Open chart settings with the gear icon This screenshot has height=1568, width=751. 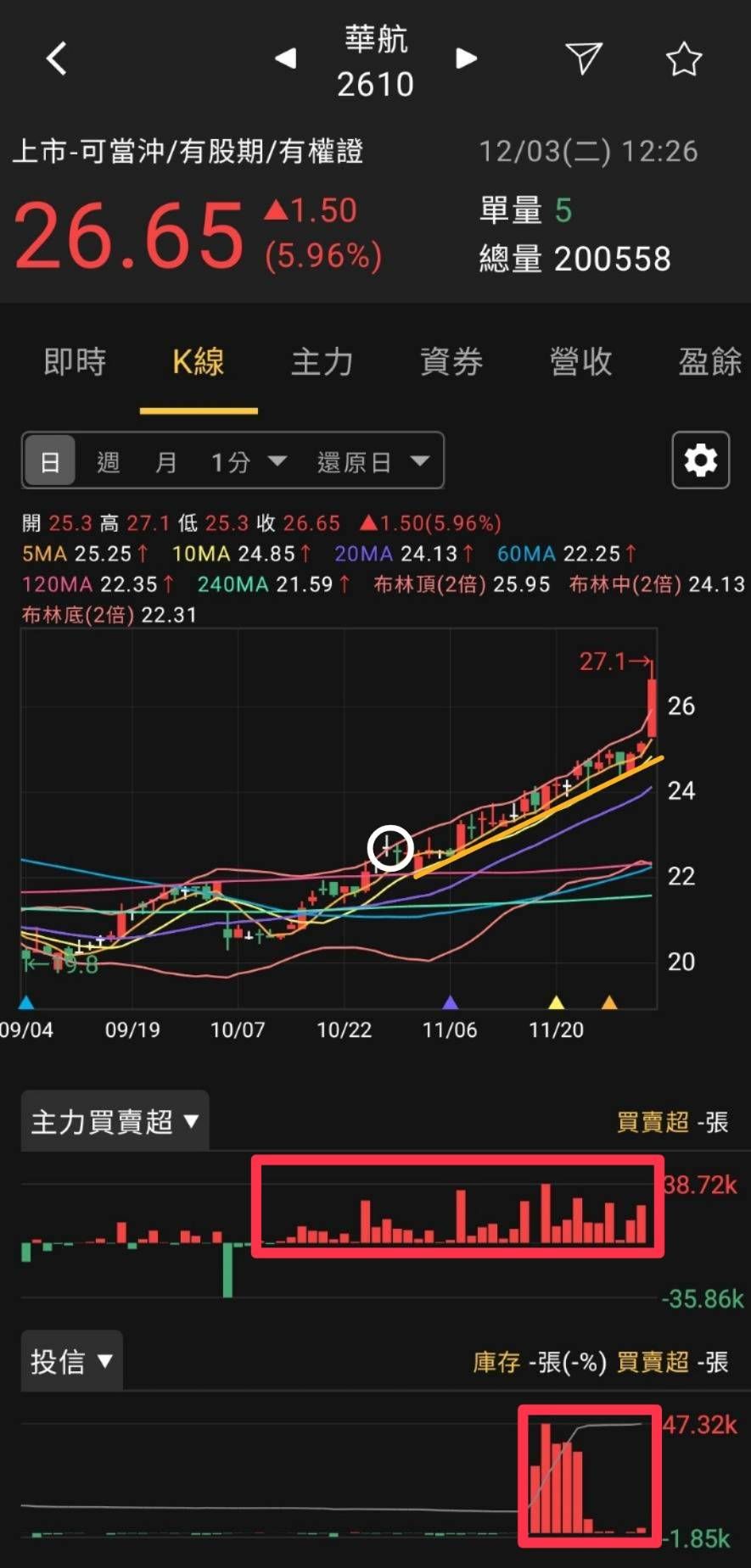pos(699,460)
